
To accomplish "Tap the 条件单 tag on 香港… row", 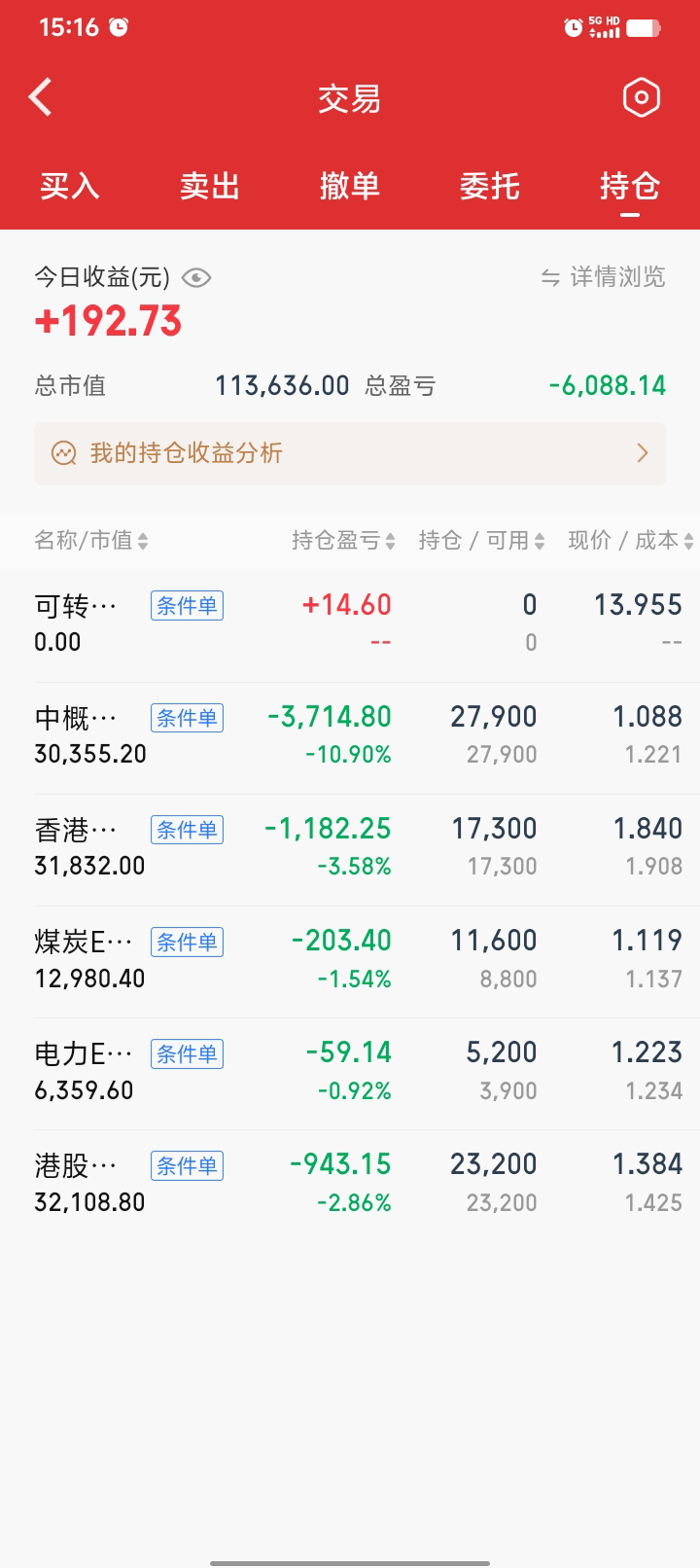I will 187,830.
